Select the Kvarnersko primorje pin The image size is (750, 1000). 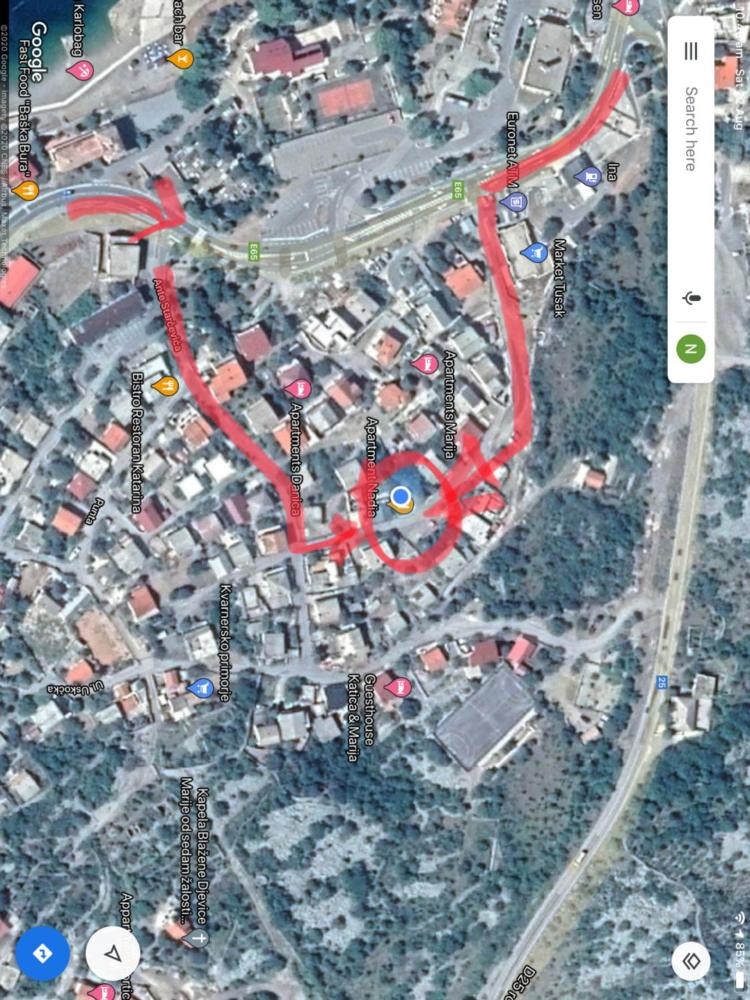tap(201, 687)
